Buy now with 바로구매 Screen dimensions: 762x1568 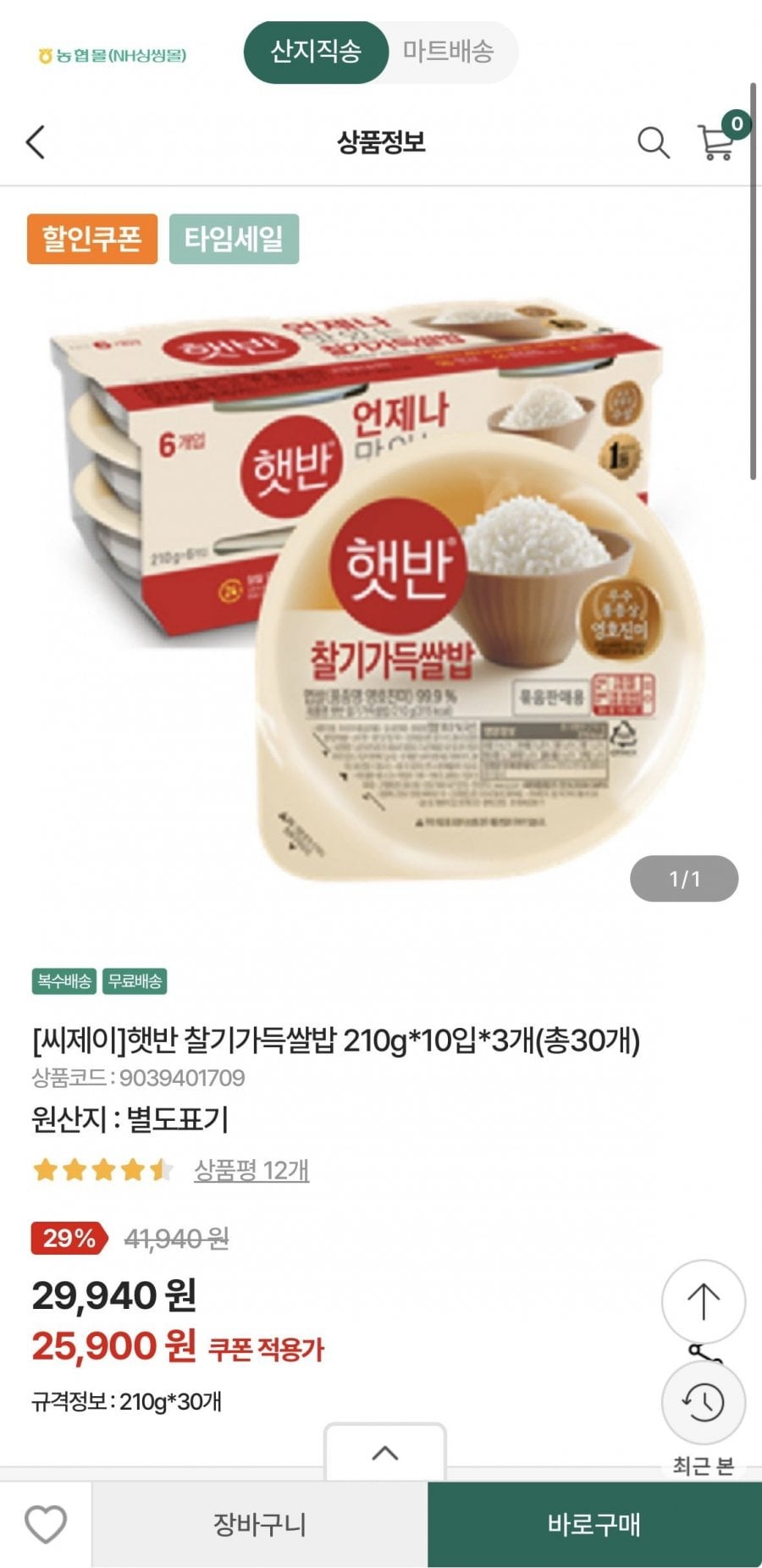(x=594, y=1524)
